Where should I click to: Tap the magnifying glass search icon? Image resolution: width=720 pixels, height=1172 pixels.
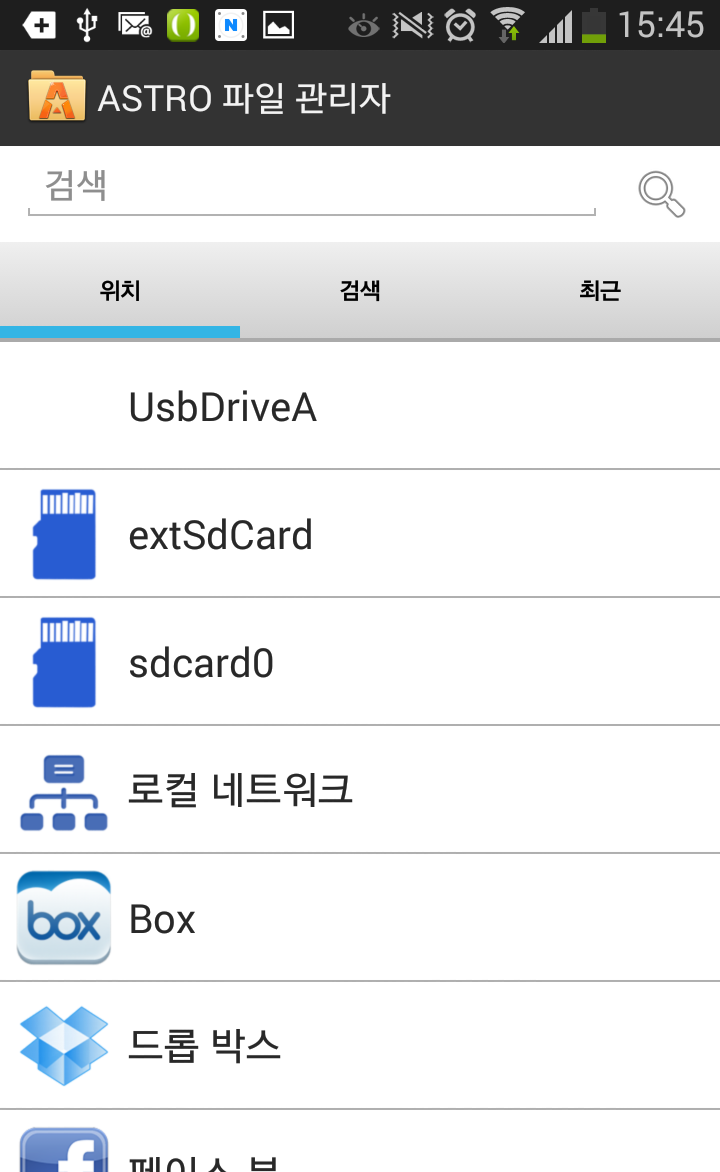click(662, 194)
